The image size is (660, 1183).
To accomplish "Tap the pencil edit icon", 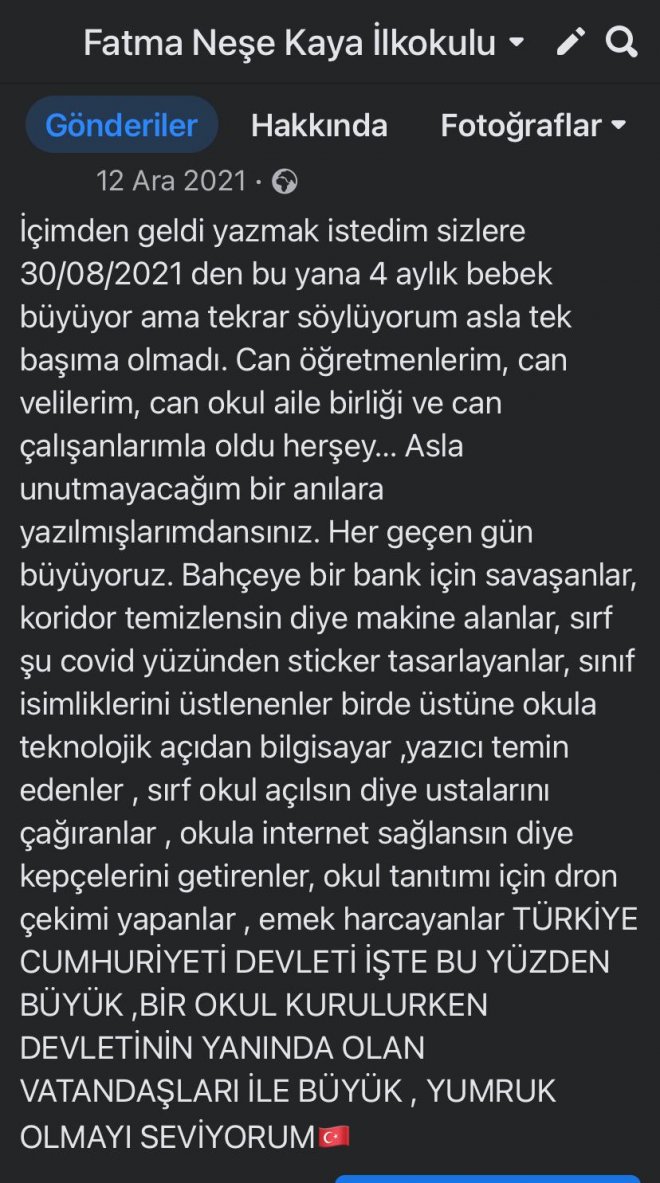I will 571,42.
